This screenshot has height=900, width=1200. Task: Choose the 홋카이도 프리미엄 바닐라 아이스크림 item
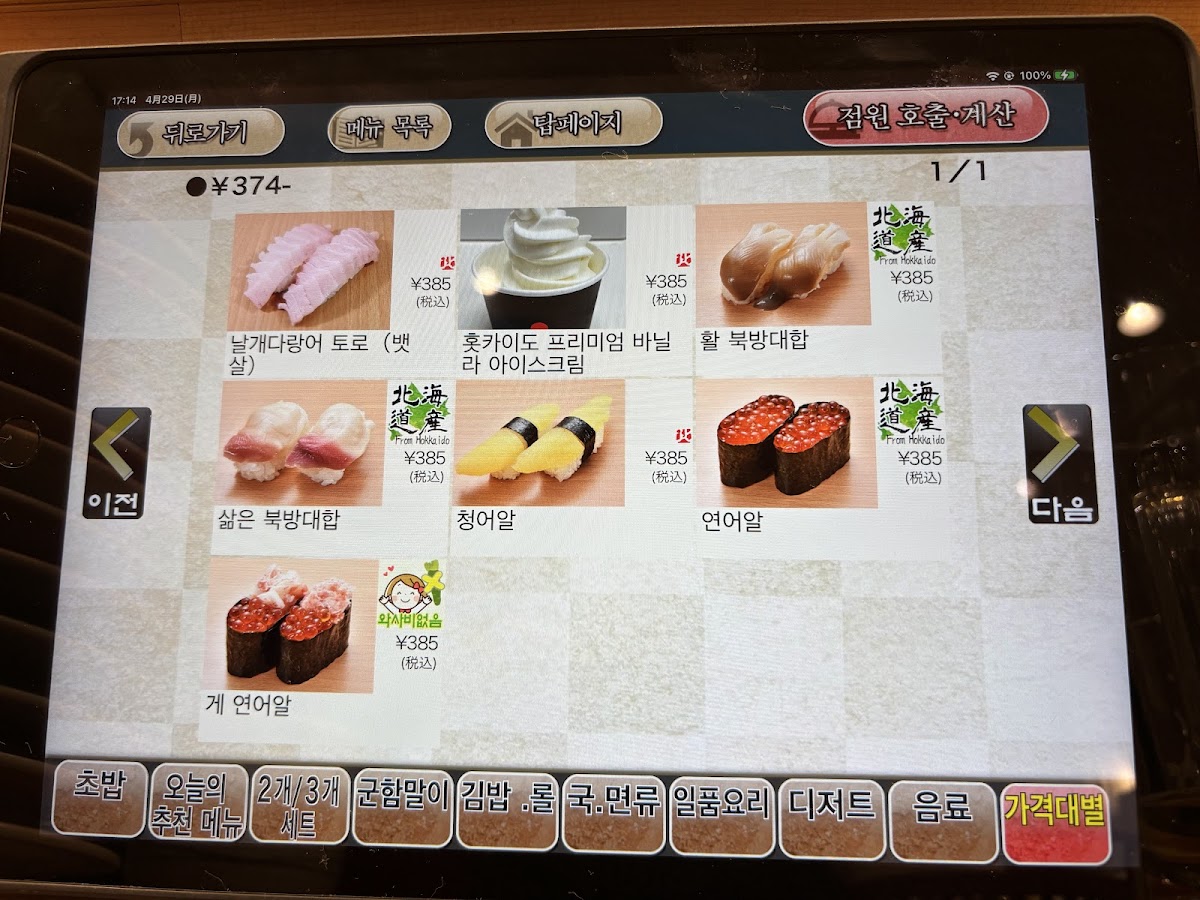pos(574,291)
